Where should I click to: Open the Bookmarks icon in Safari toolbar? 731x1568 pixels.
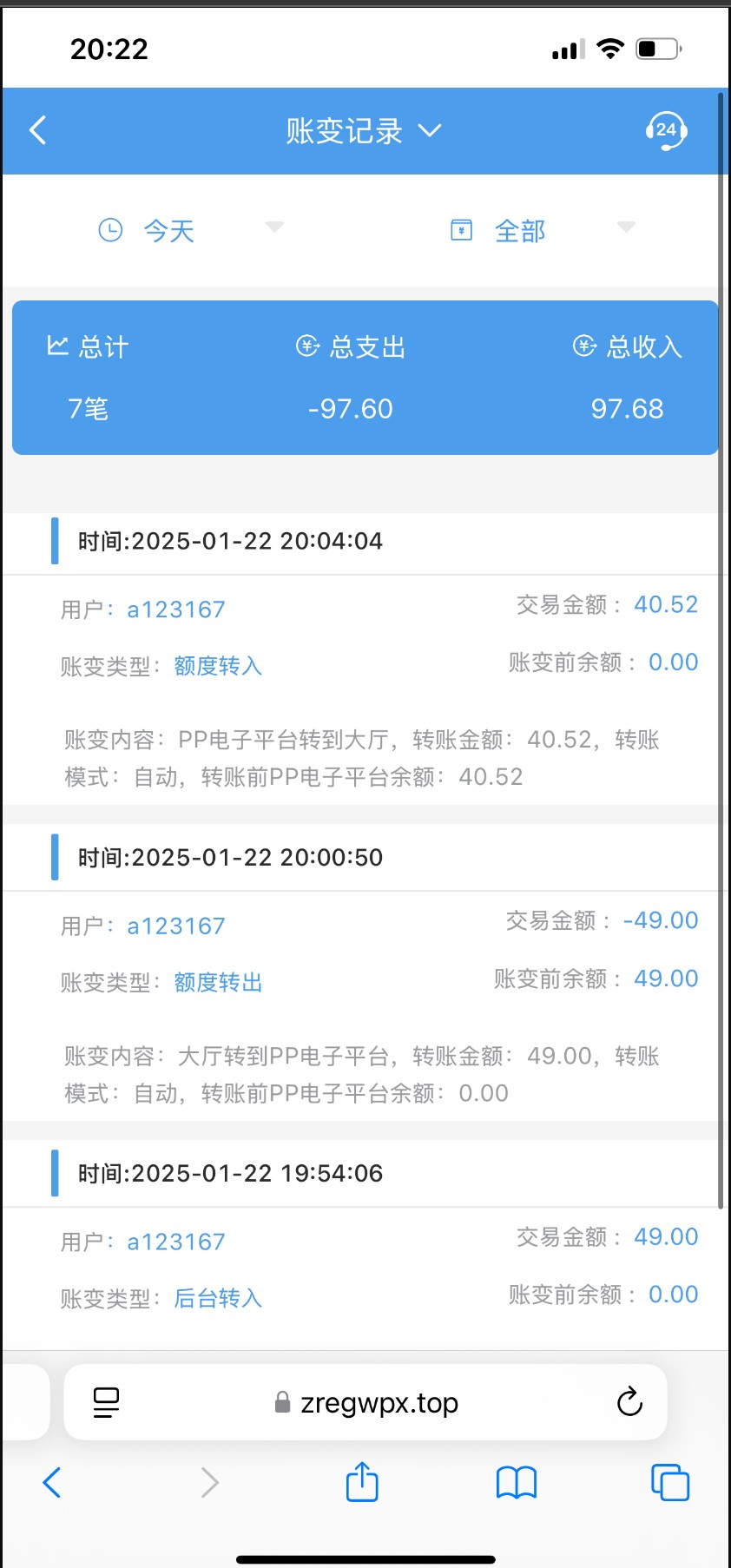[x=516, y=1483]
